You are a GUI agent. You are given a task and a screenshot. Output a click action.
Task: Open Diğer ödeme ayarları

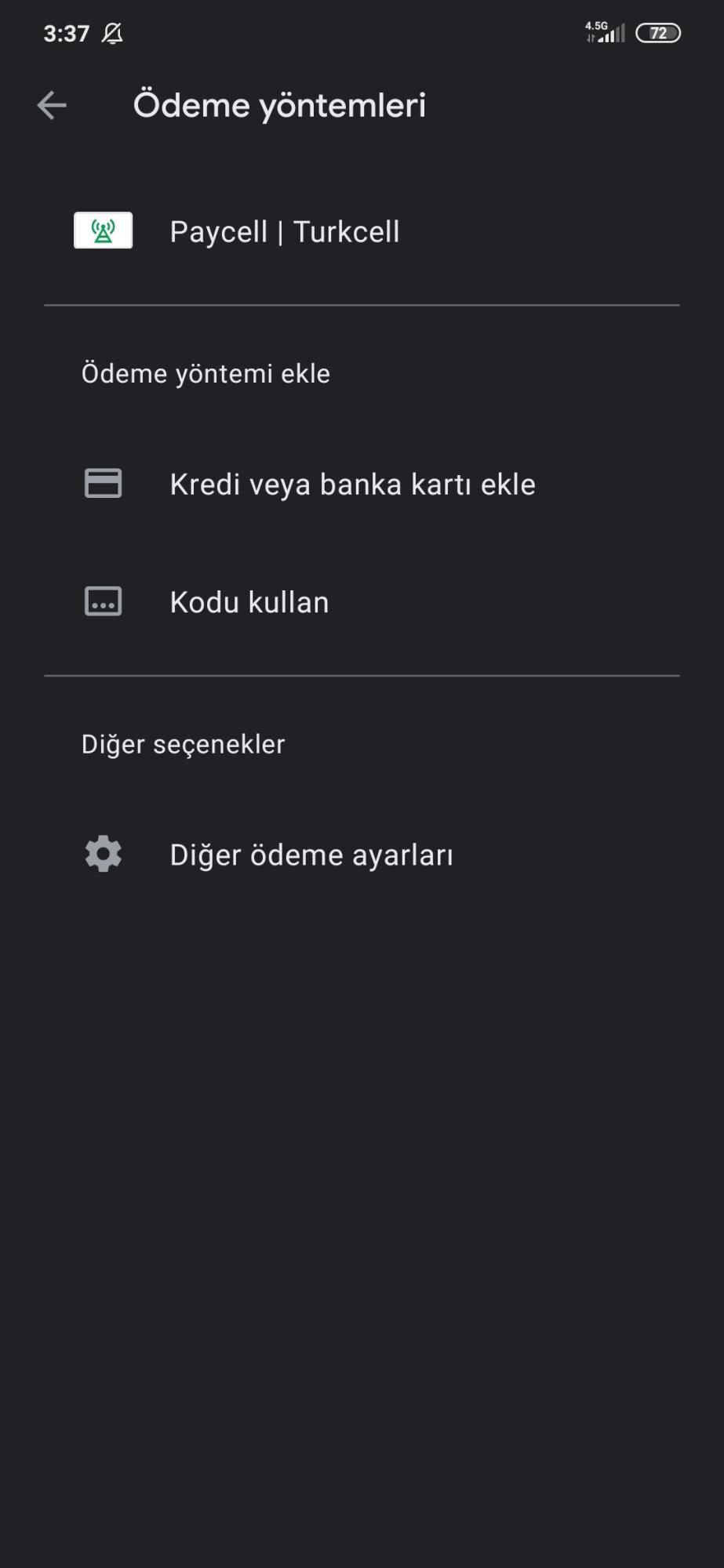362,855
